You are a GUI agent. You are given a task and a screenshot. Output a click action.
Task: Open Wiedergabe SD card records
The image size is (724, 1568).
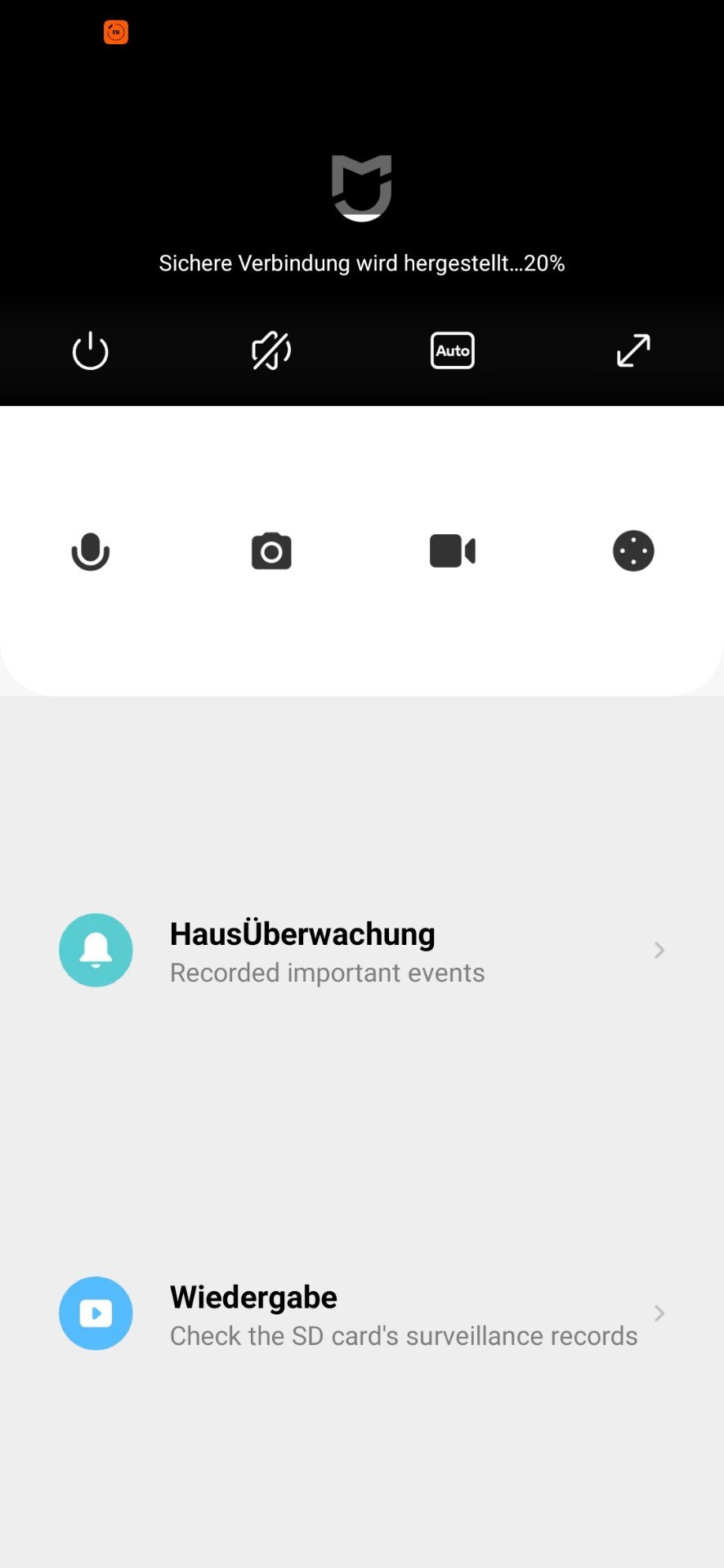point(362,1313)
